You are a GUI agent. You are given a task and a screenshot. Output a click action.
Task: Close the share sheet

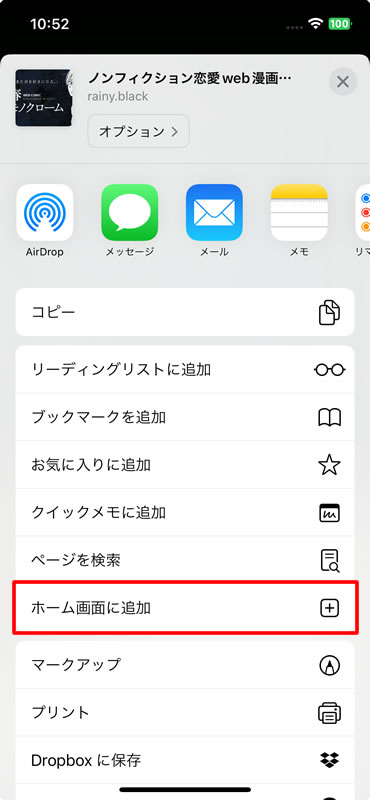point(342,82)
